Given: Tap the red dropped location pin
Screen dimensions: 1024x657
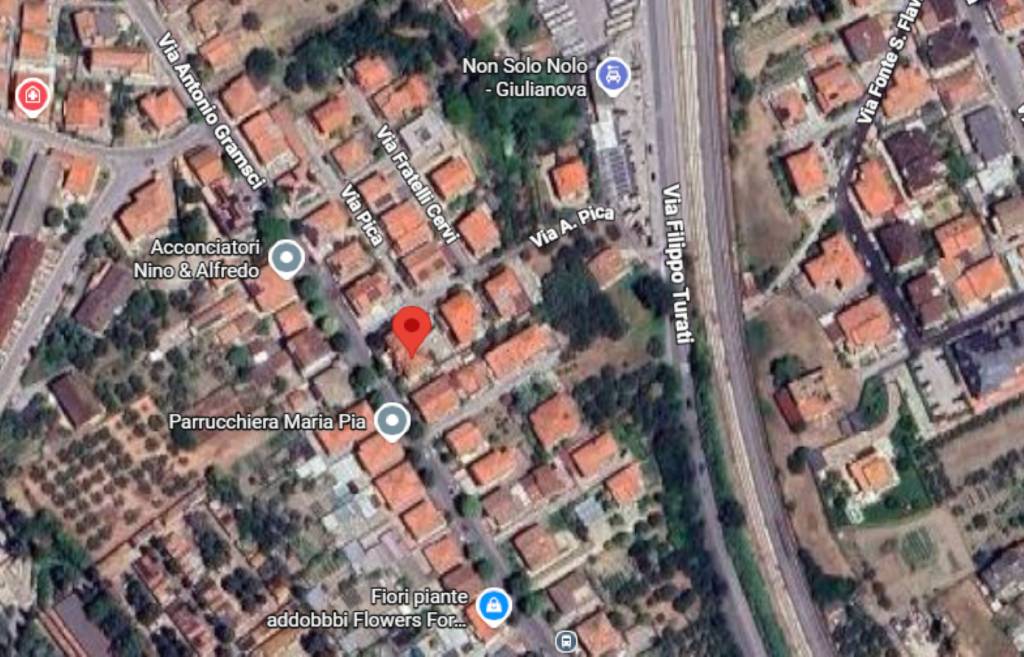Looking at the screenshot, I should pyautogui.click(x=411, y=329).
